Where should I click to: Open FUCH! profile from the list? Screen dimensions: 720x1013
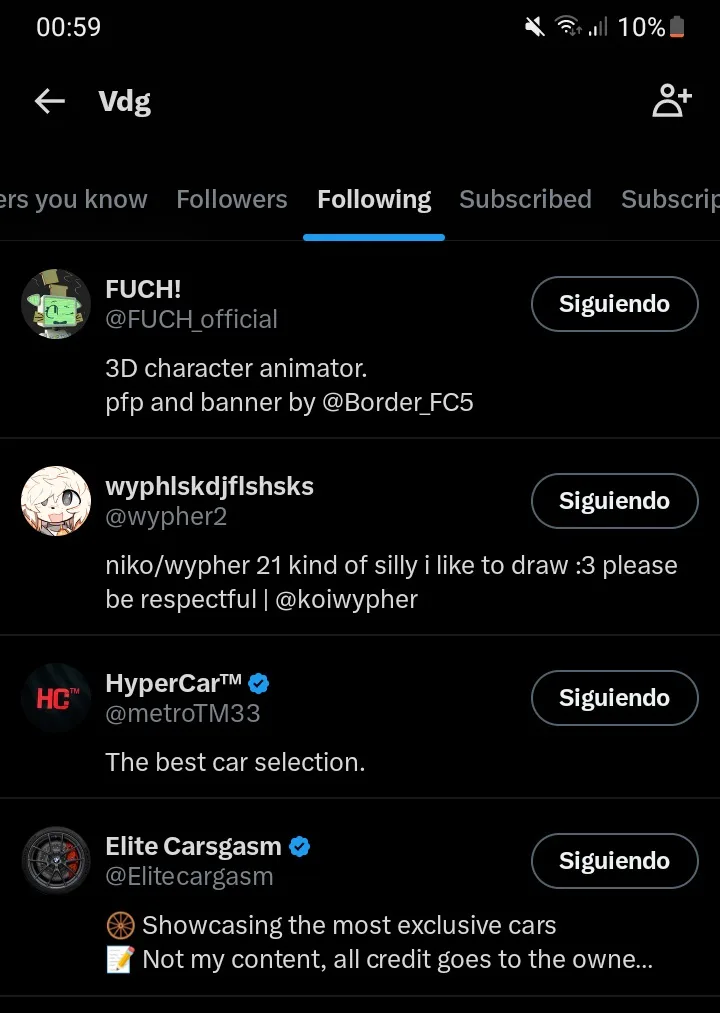(143, 290)
